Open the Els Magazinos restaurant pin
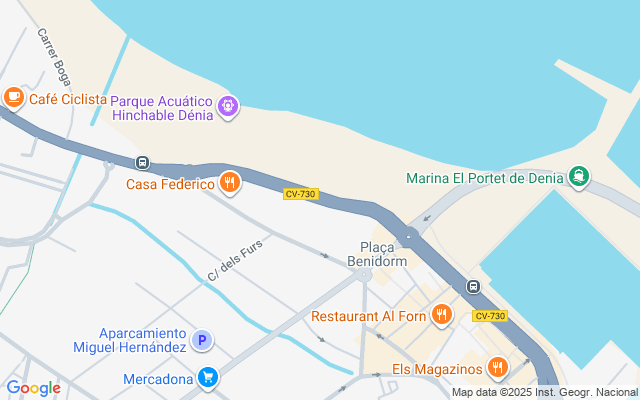 coord(496,368)
